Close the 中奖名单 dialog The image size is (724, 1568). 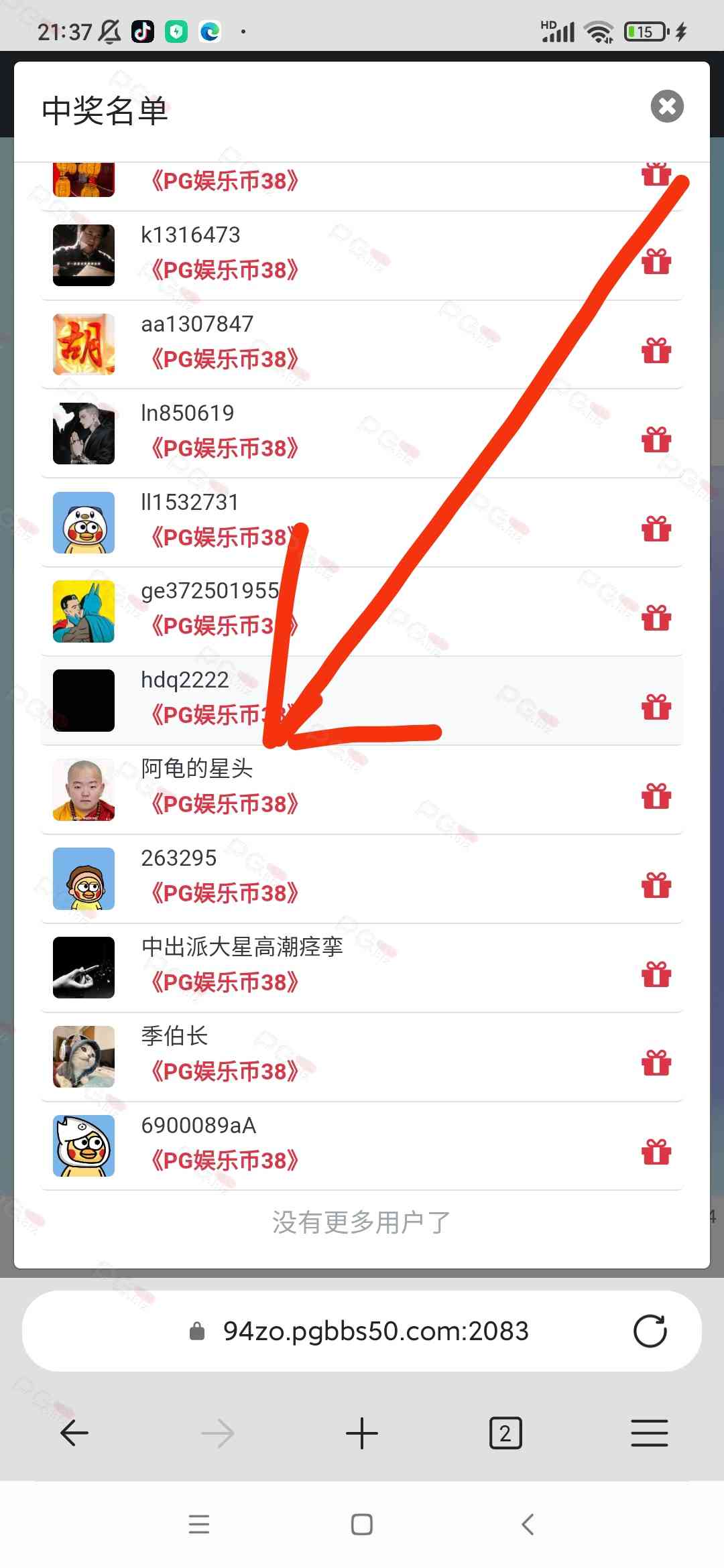pyautogui.click(x=667, y=106)
